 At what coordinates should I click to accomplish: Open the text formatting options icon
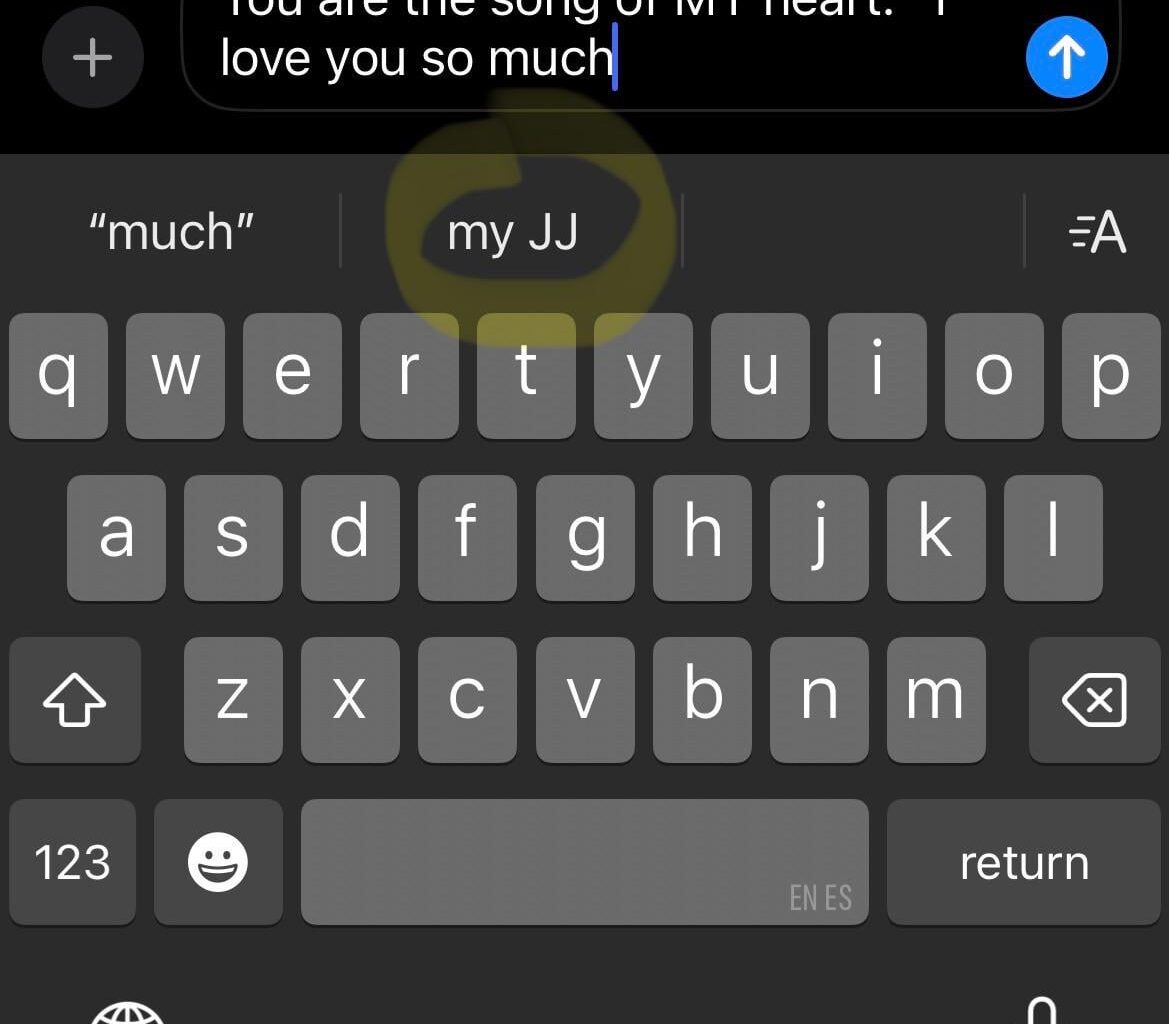[x=1097, y=234]
